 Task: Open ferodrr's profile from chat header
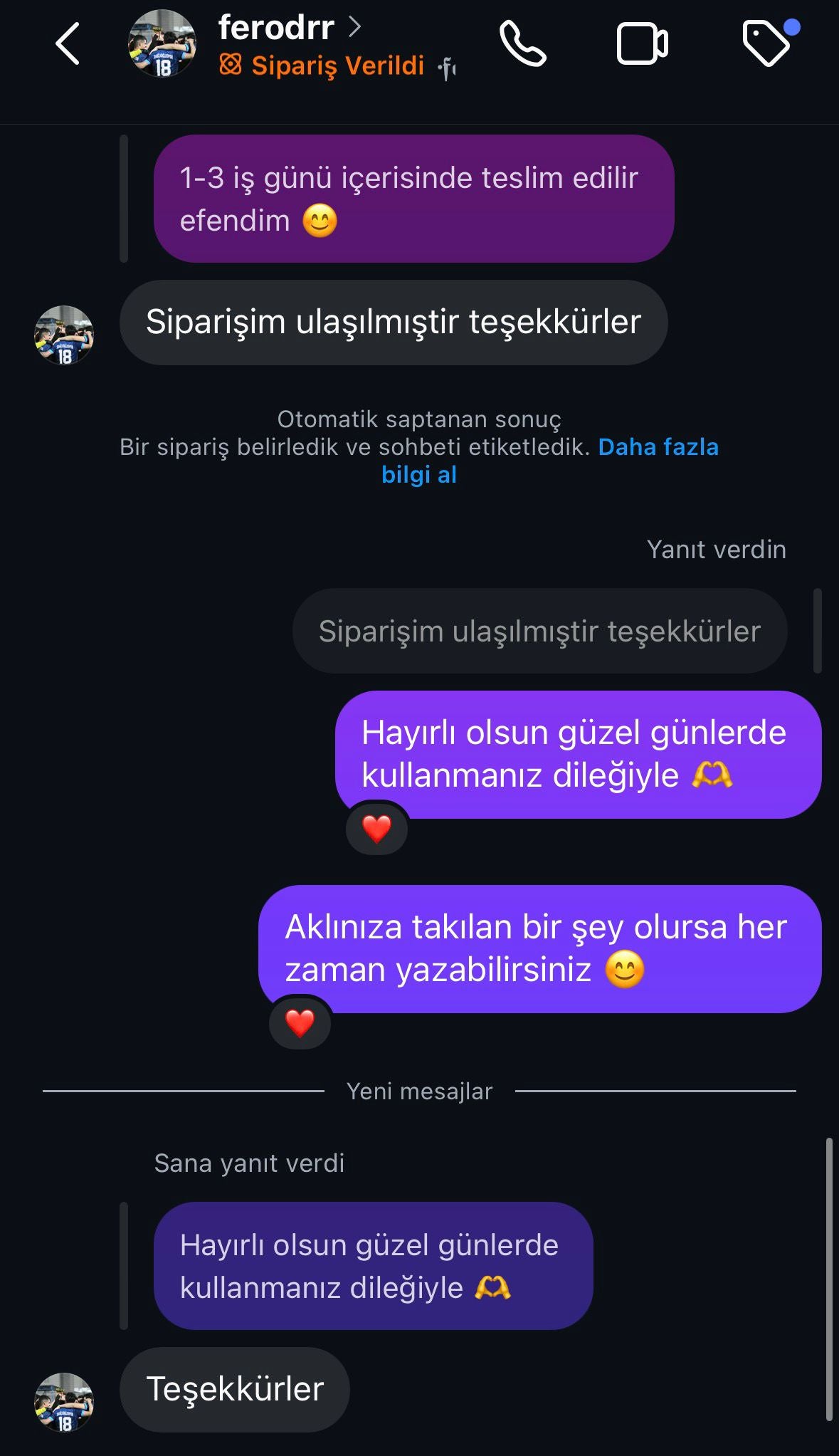click(x=277, y=28)
